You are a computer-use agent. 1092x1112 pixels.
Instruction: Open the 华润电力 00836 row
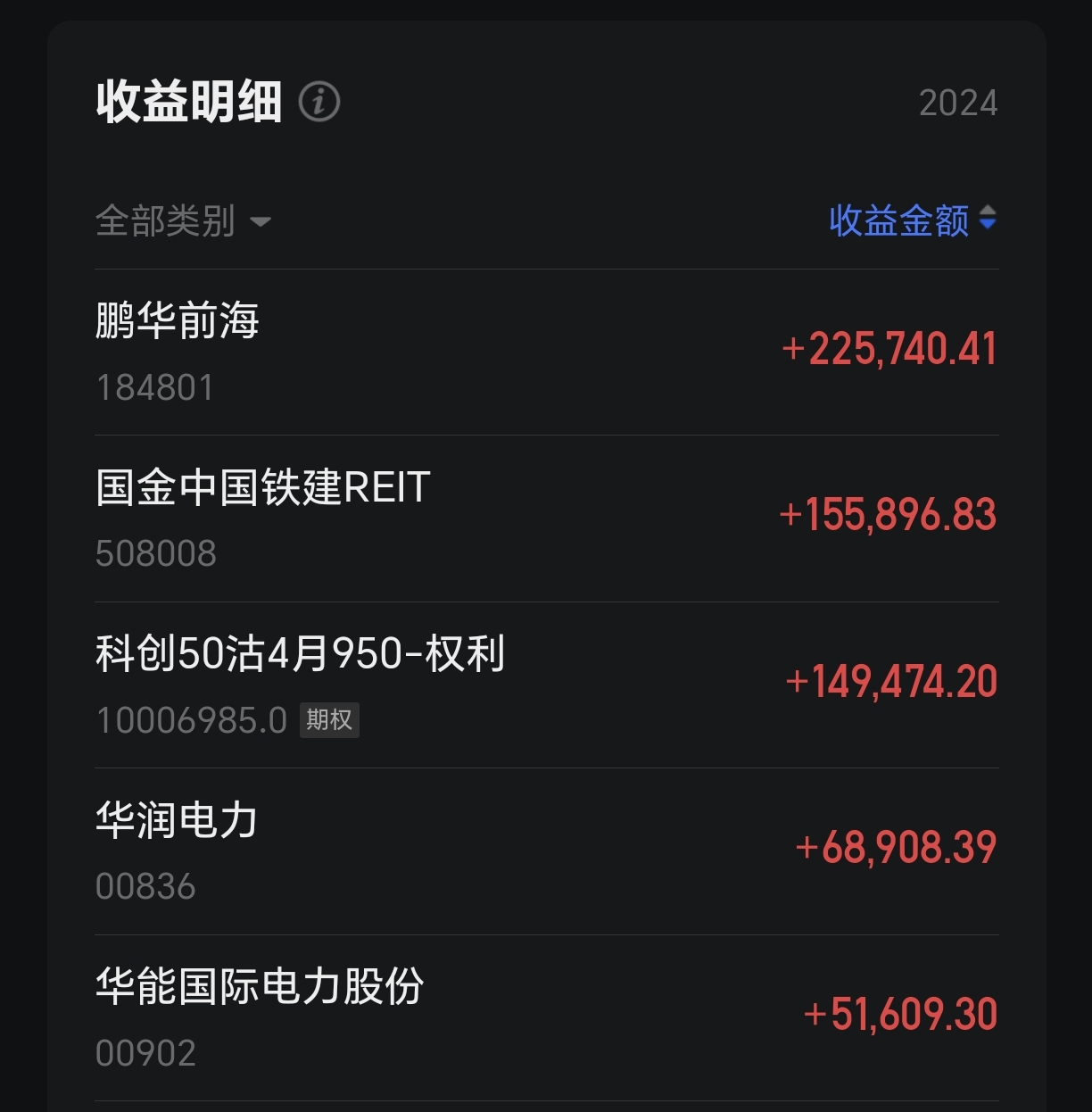[x=546, y=851]
